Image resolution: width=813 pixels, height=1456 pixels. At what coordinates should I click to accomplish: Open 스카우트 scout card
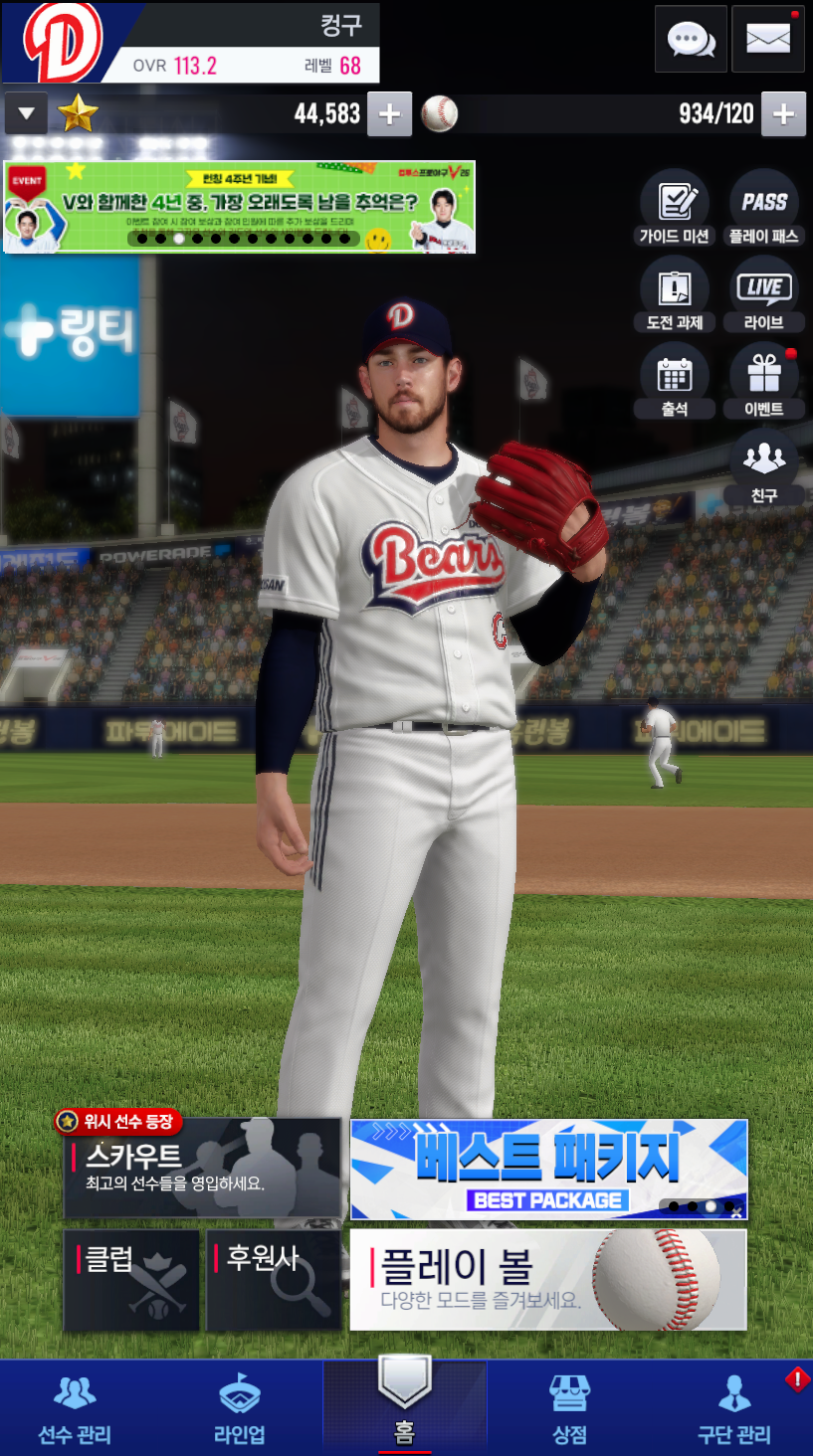pyautogui.click(x=202, y=1169)
